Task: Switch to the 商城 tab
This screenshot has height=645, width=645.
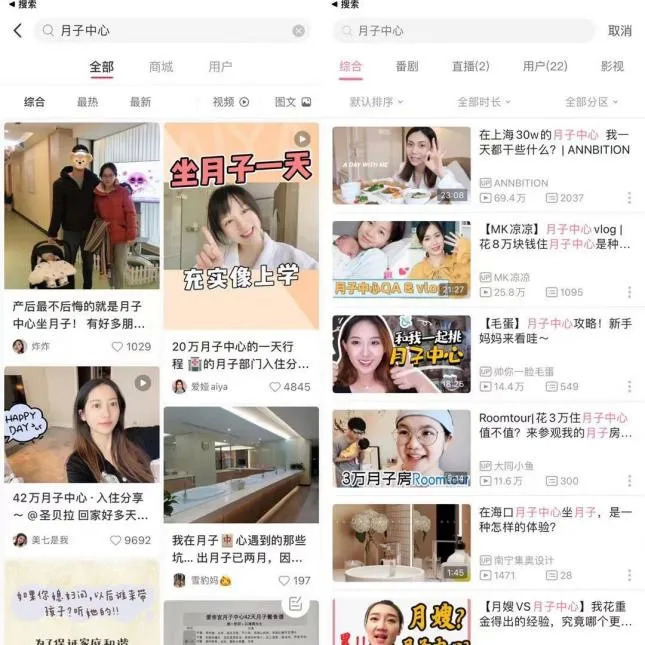Action: (x=161, y=67)
